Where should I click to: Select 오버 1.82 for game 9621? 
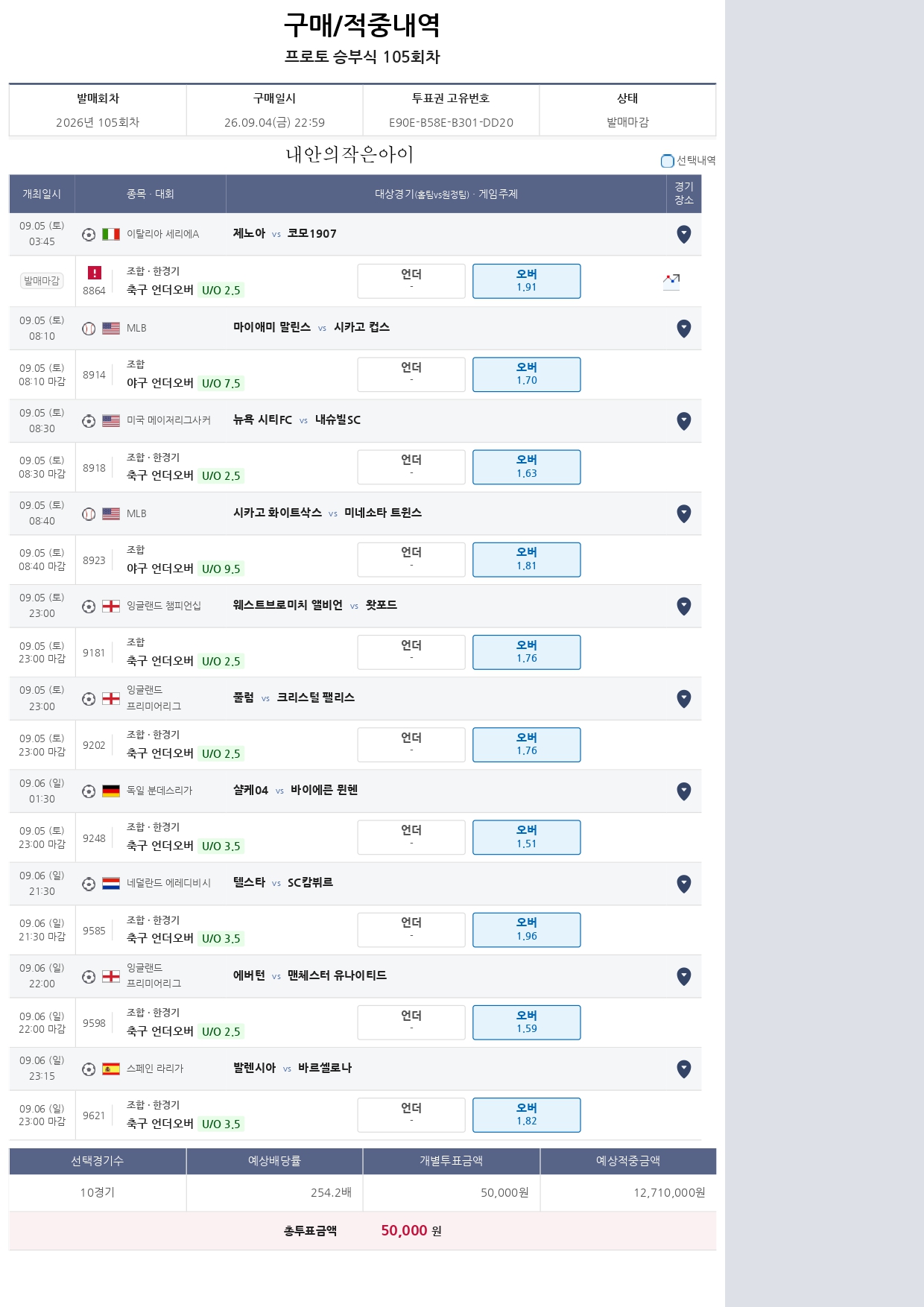pyautogui.click(x=527, y=1115)
